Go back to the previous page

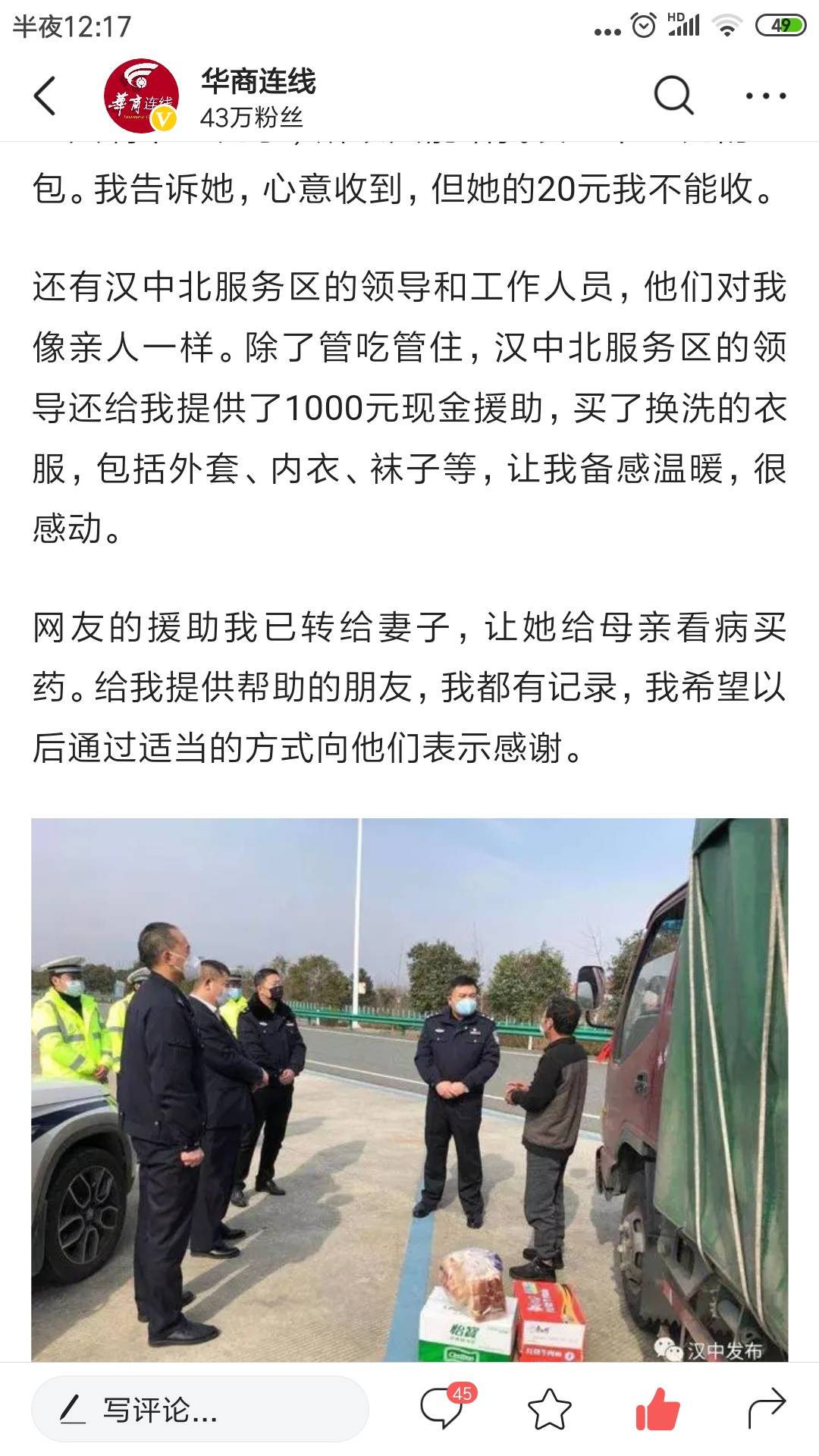click(x=45, y=96)
